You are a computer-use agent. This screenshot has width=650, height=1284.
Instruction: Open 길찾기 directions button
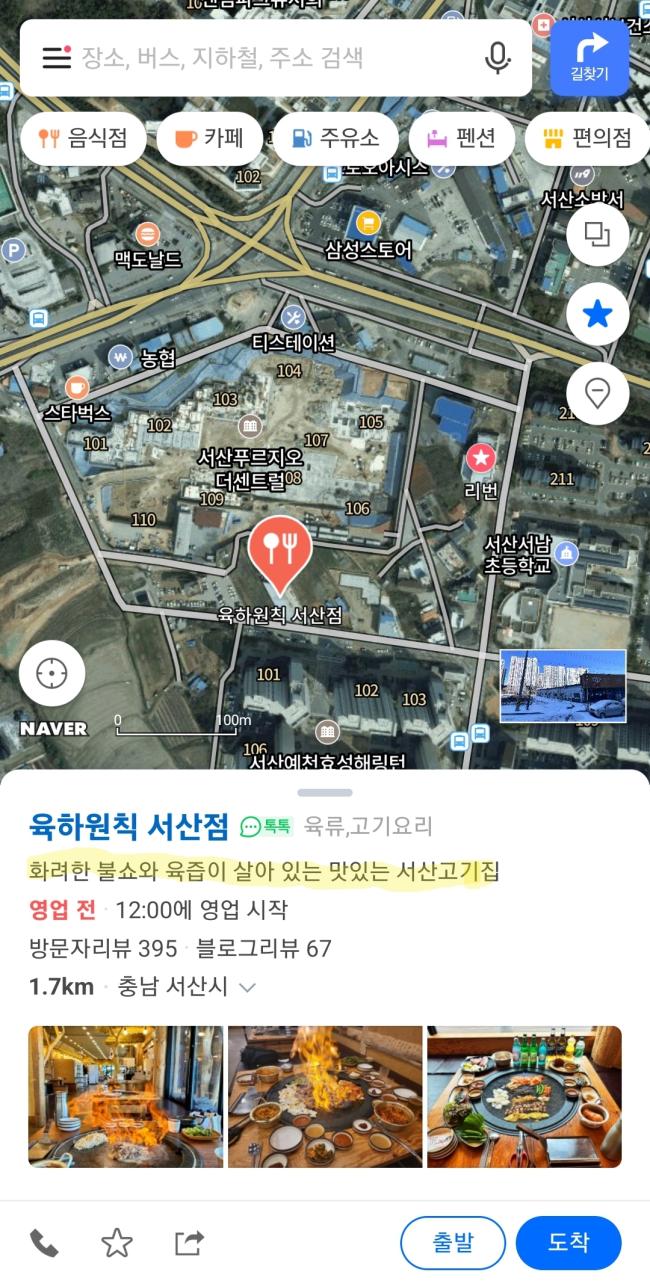pos(589,57)
